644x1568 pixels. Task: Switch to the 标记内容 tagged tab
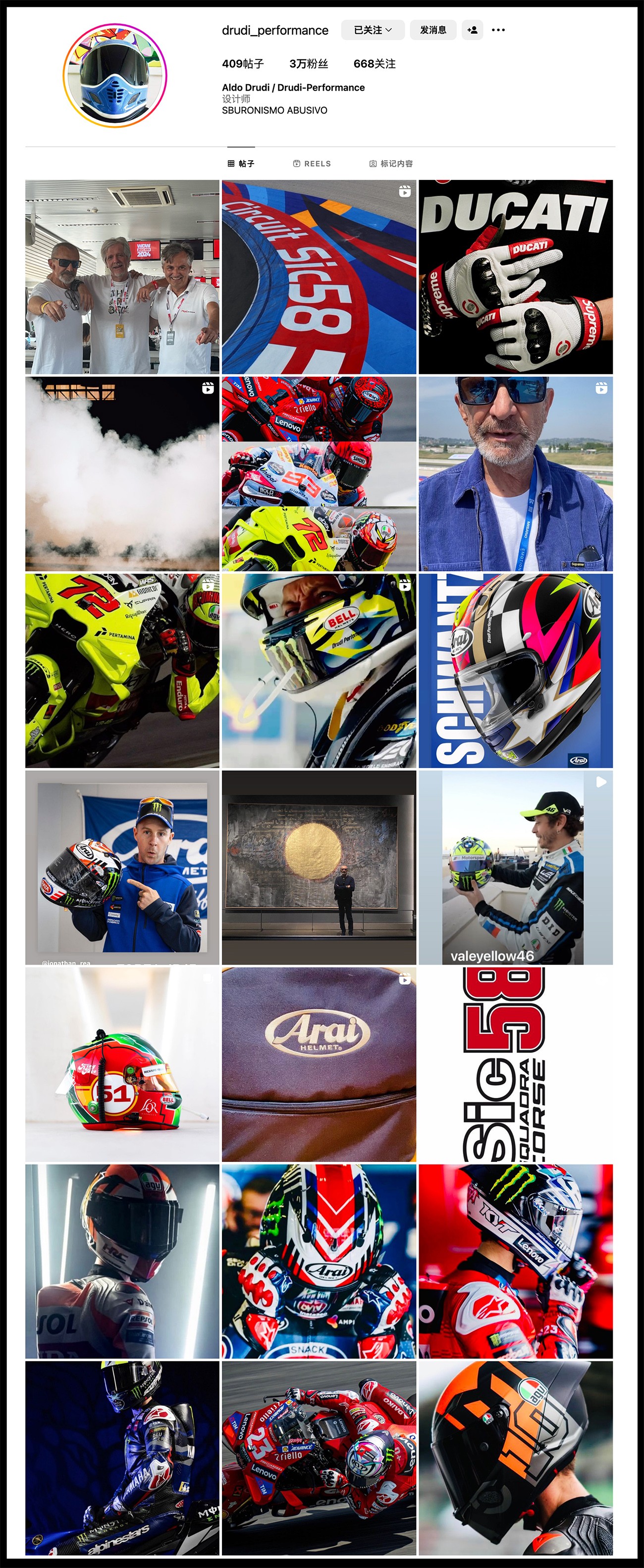click(391, 164)
